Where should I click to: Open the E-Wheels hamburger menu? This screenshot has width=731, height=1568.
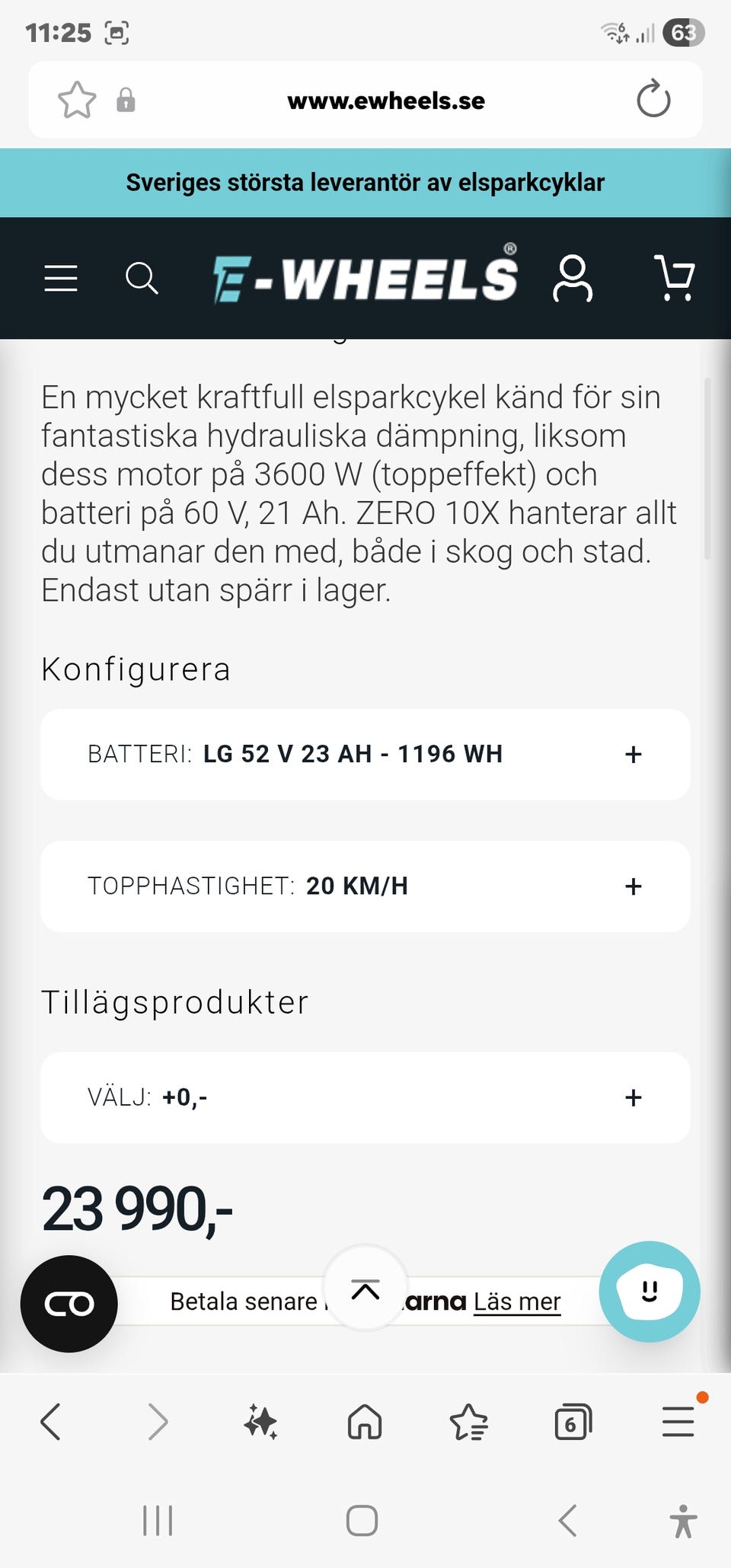coord(61,279)
